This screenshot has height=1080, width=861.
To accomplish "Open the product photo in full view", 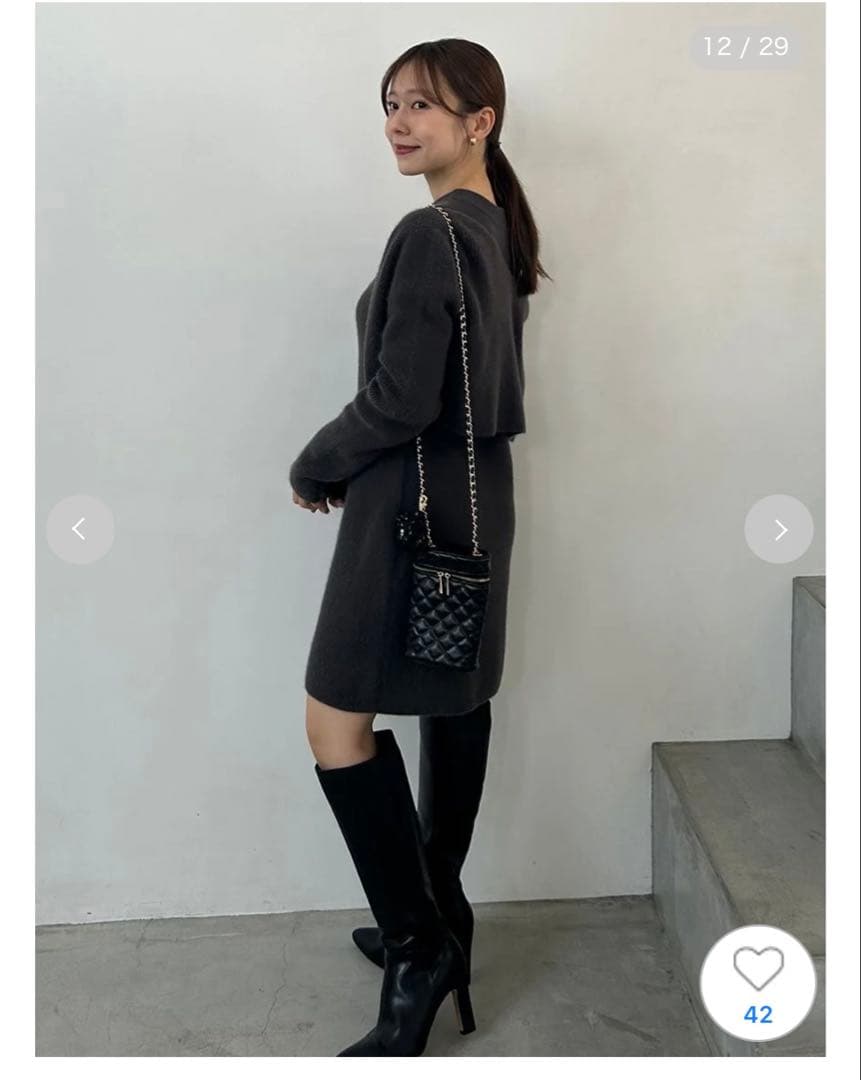I will [x=430, y=400].
